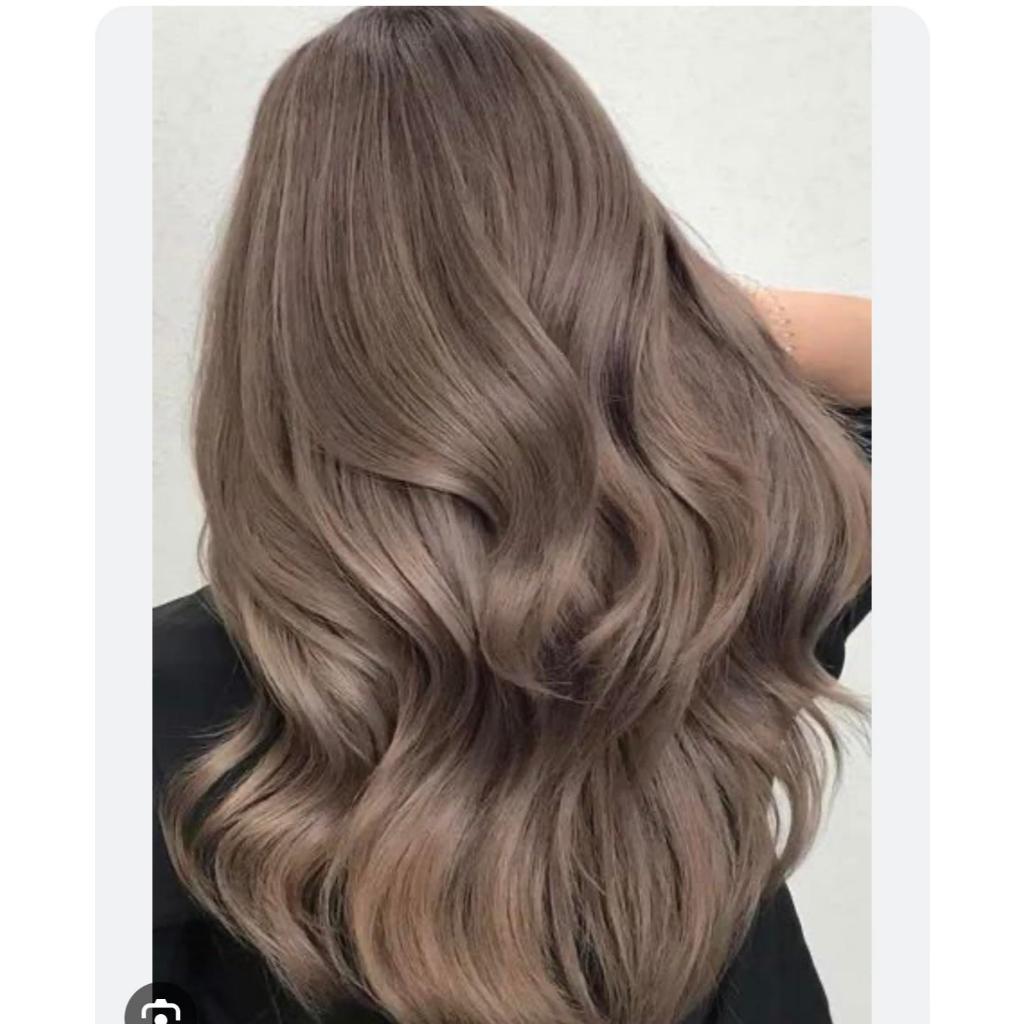Search this image with Google Lens

(x=161, y=1010)
